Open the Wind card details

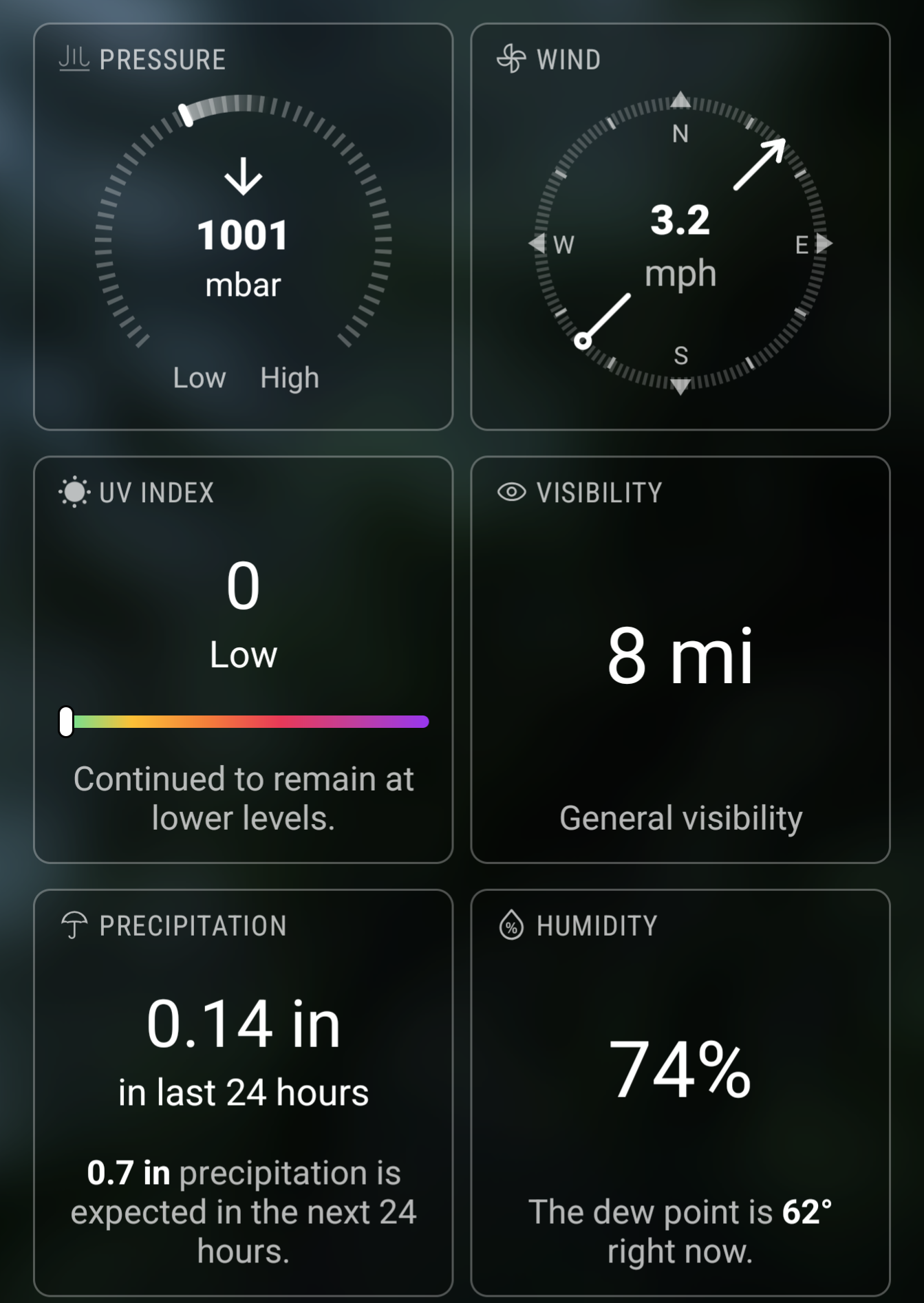point(680,227)
